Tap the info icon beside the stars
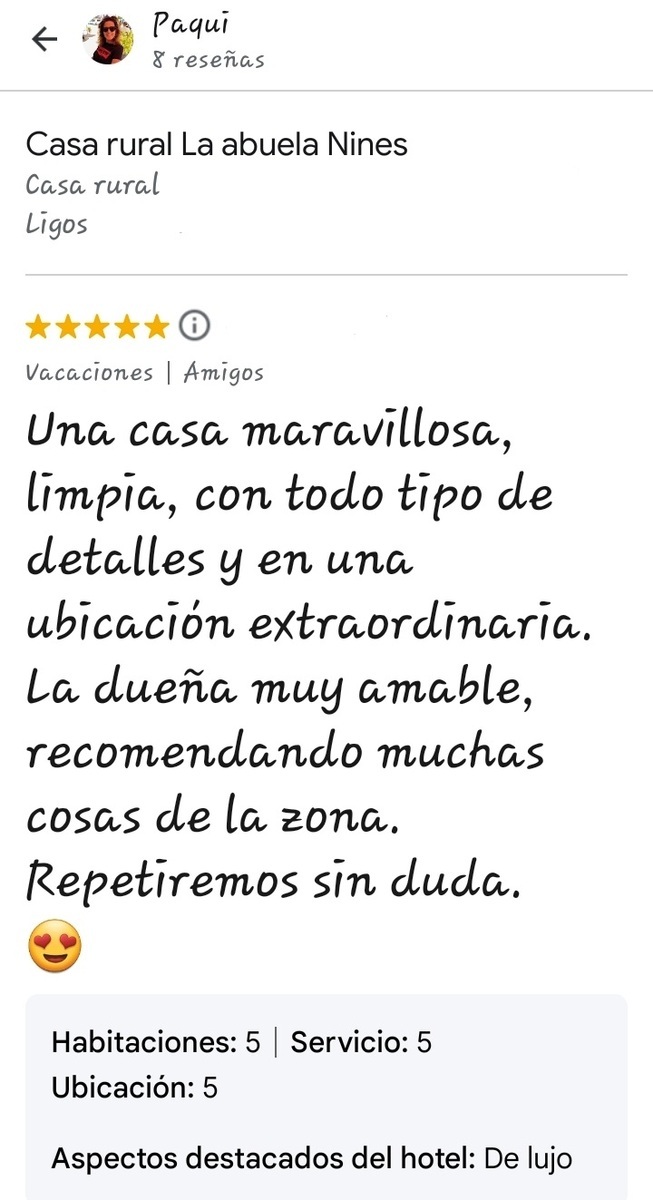The height and width of the screenshot is (1200, 653). click(x=195, y=325)
